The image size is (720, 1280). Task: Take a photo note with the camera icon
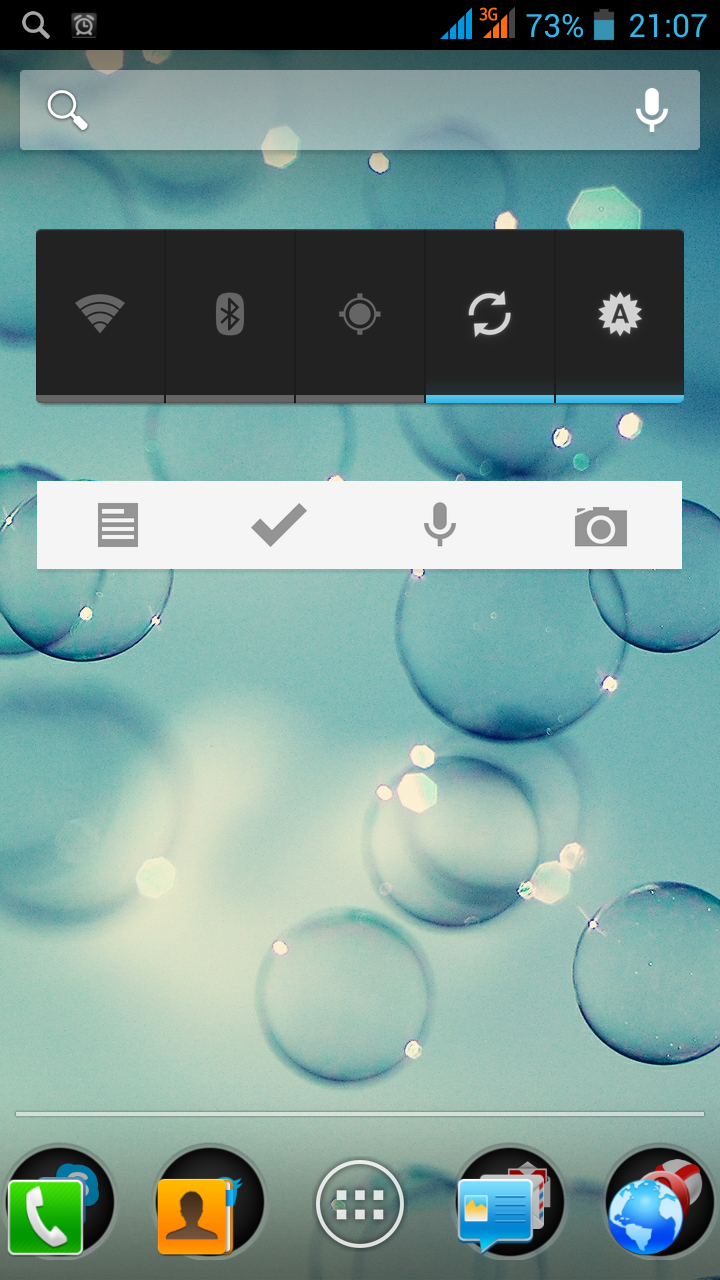point(601,525)
